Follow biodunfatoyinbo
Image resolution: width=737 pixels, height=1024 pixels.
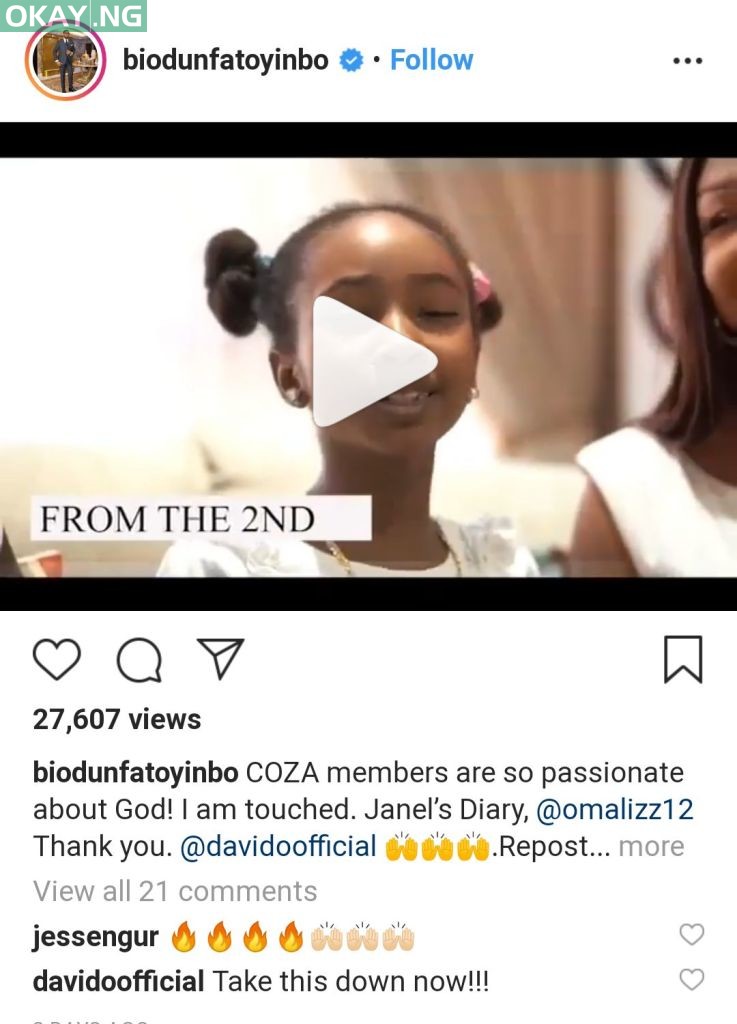pyautogui.click(x=431, y=60)
